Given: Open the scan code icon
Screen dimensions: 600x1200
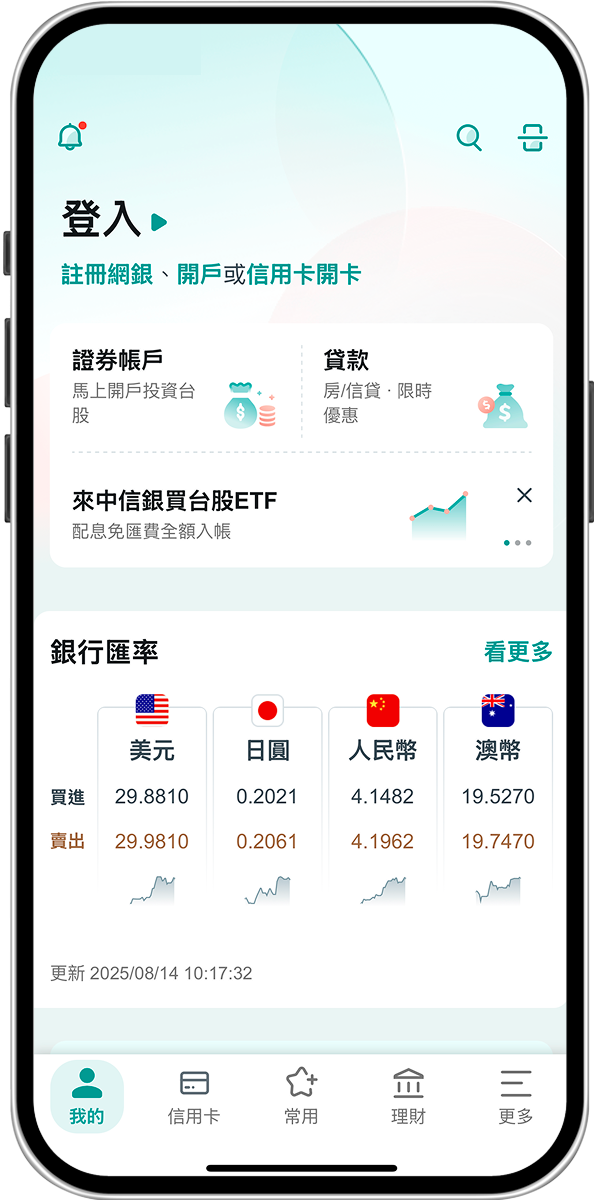Looking at the screenshot, I should coord(533,138).
